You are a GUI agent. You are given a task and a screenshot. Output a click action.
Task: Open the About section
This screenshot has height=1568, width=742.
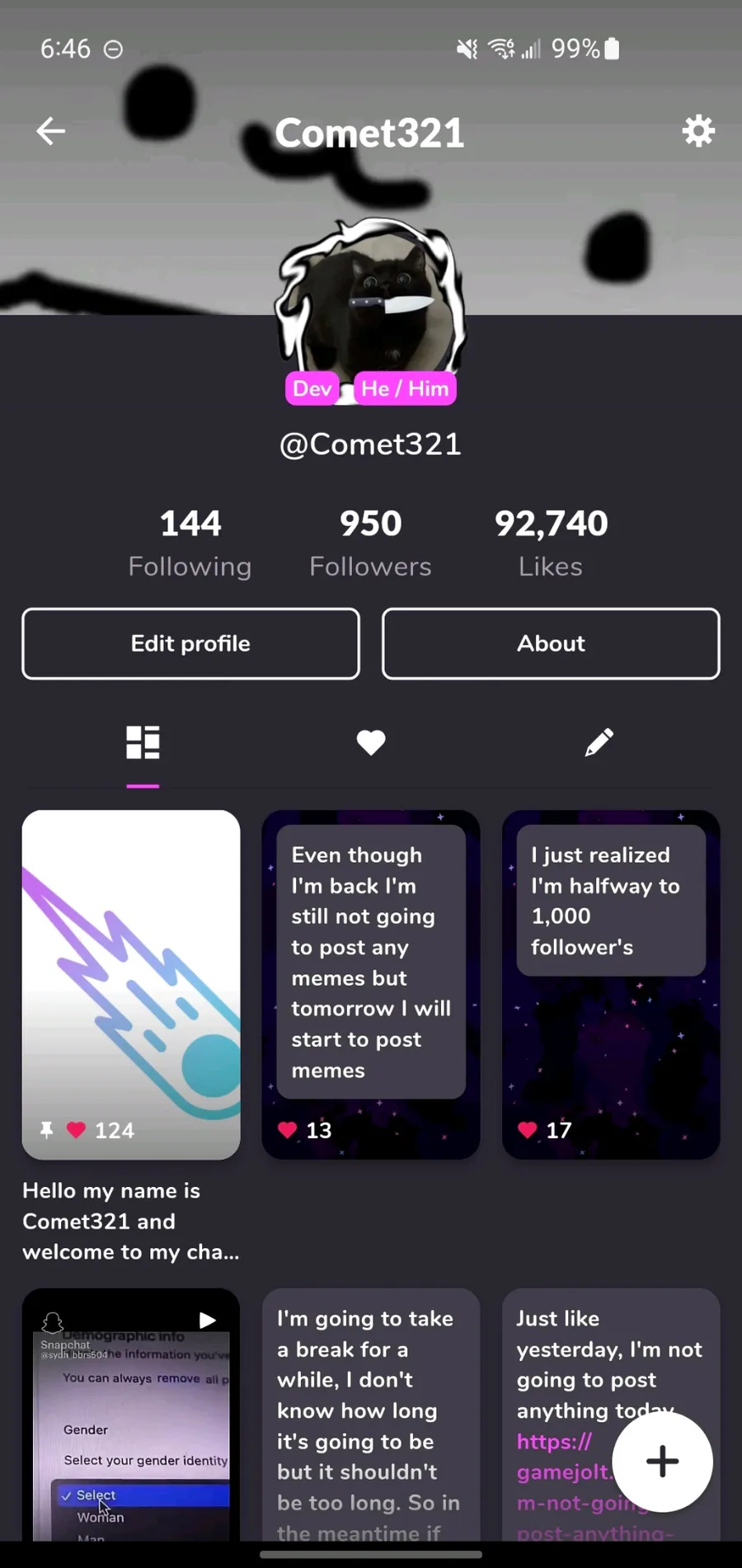tap(551, 643)
